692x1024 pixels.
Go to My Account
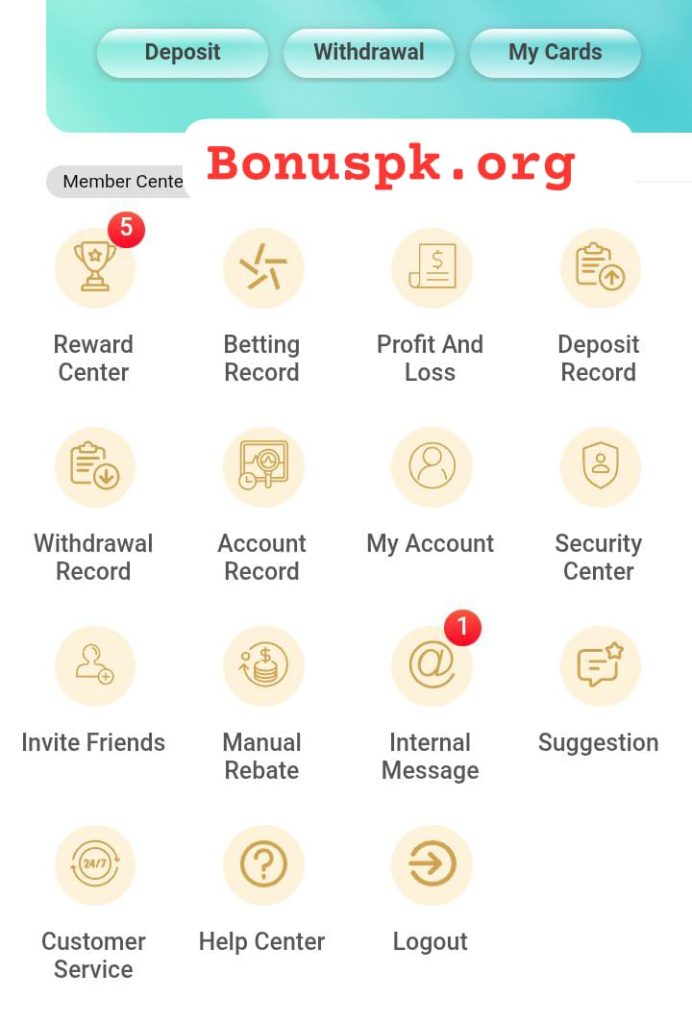pos(430,467)
